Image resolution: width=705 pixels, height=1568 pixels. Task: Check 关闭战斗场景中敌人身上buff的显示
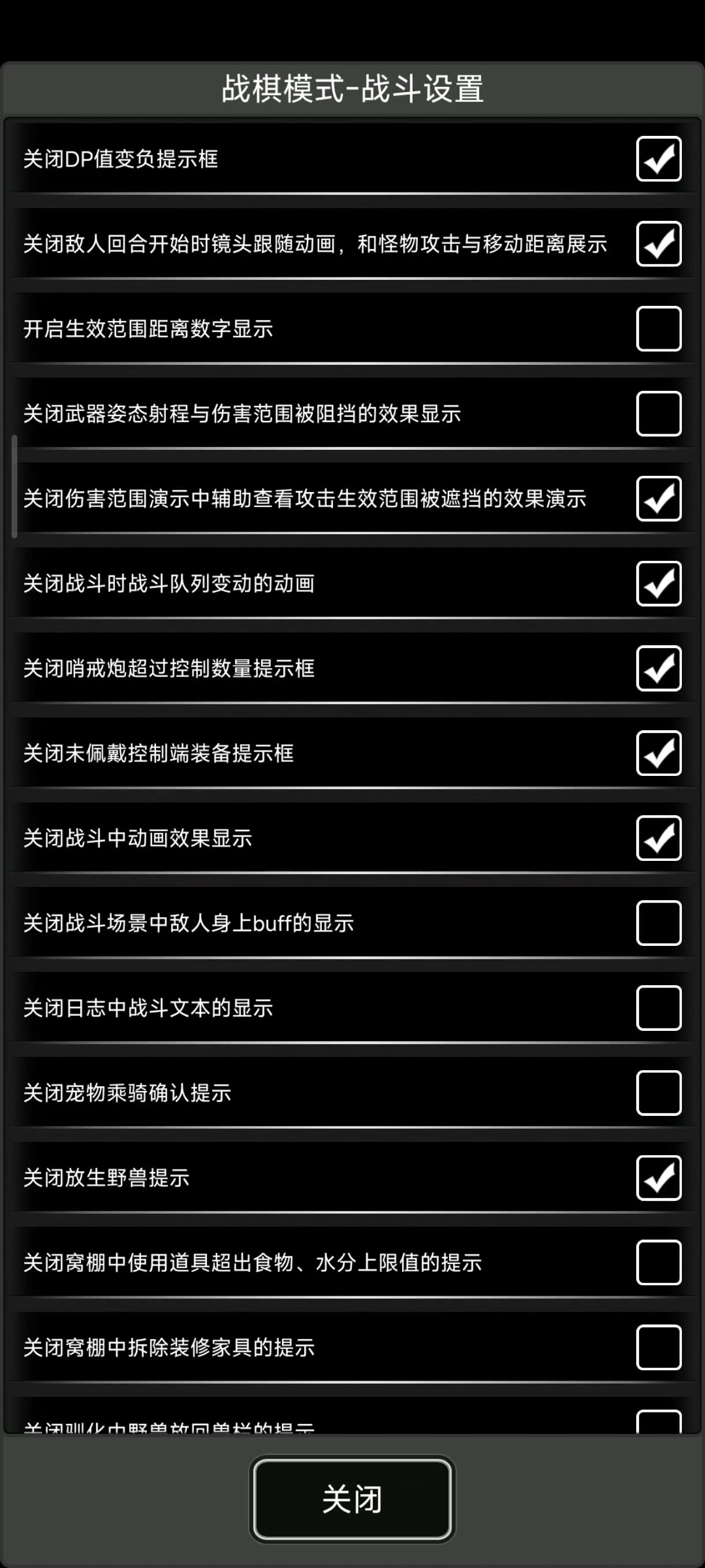[659, 923]
